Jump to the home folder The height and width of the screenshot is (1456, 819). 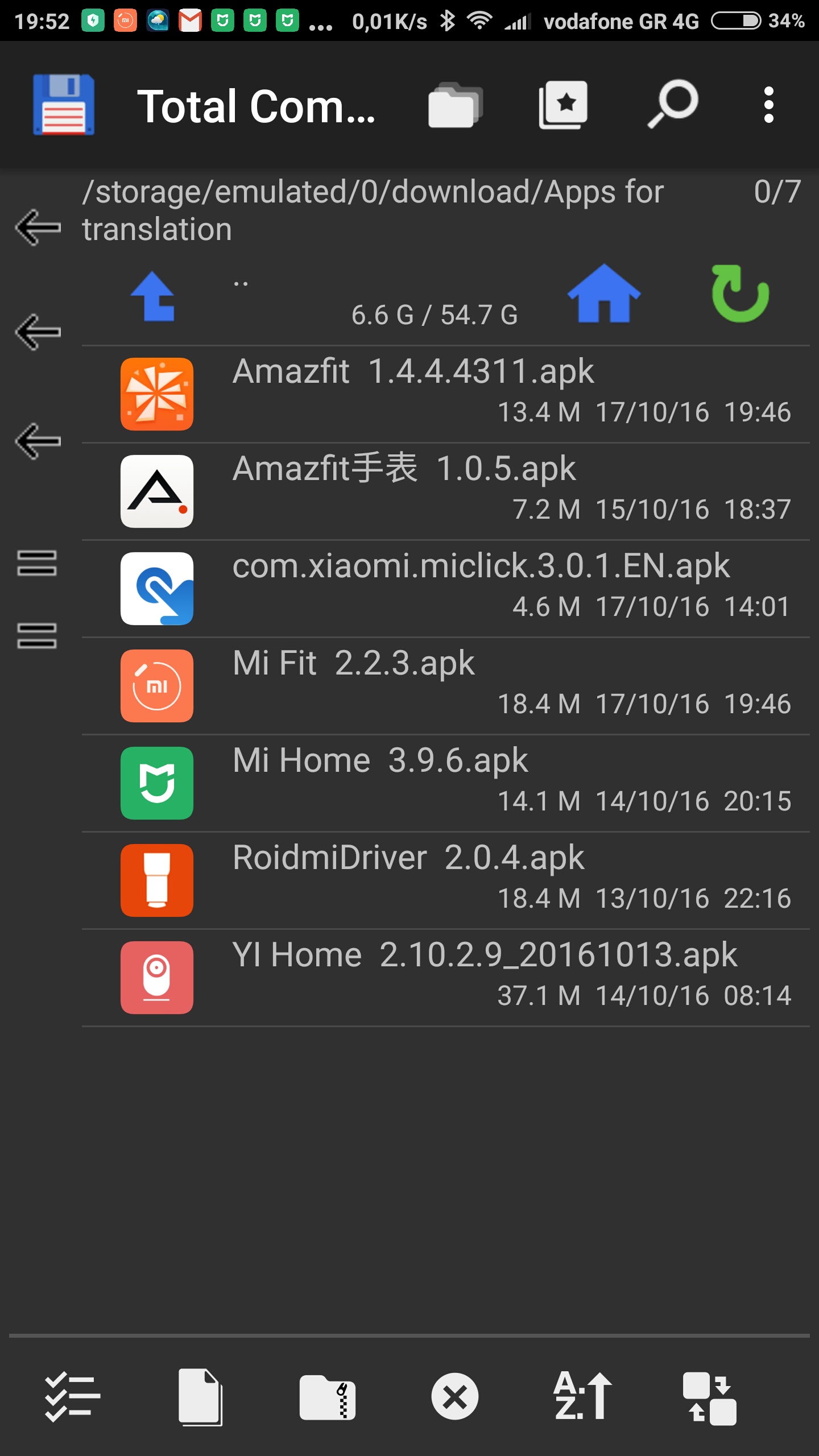[604, 294]
